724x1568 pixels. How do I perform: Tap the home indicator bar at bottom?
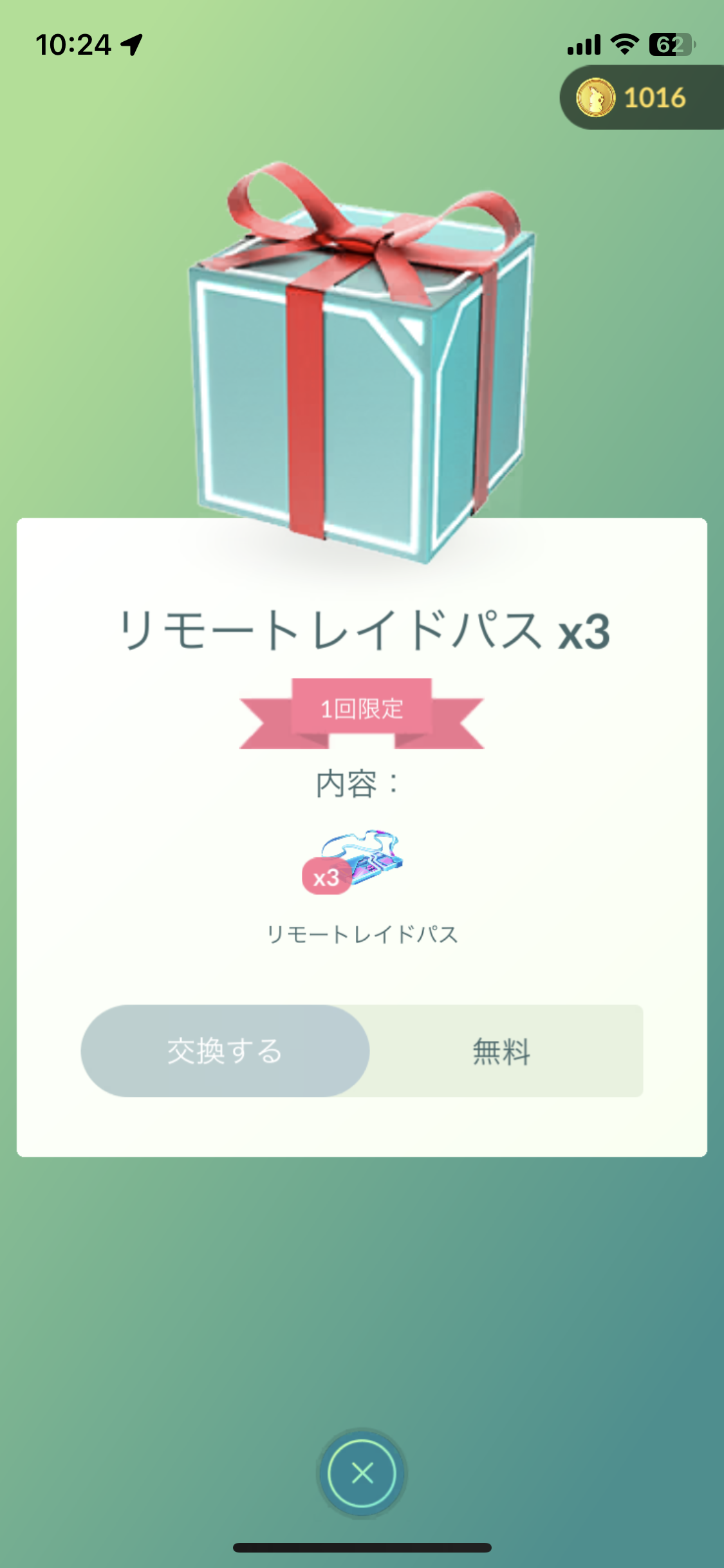tap(362, 1548)
